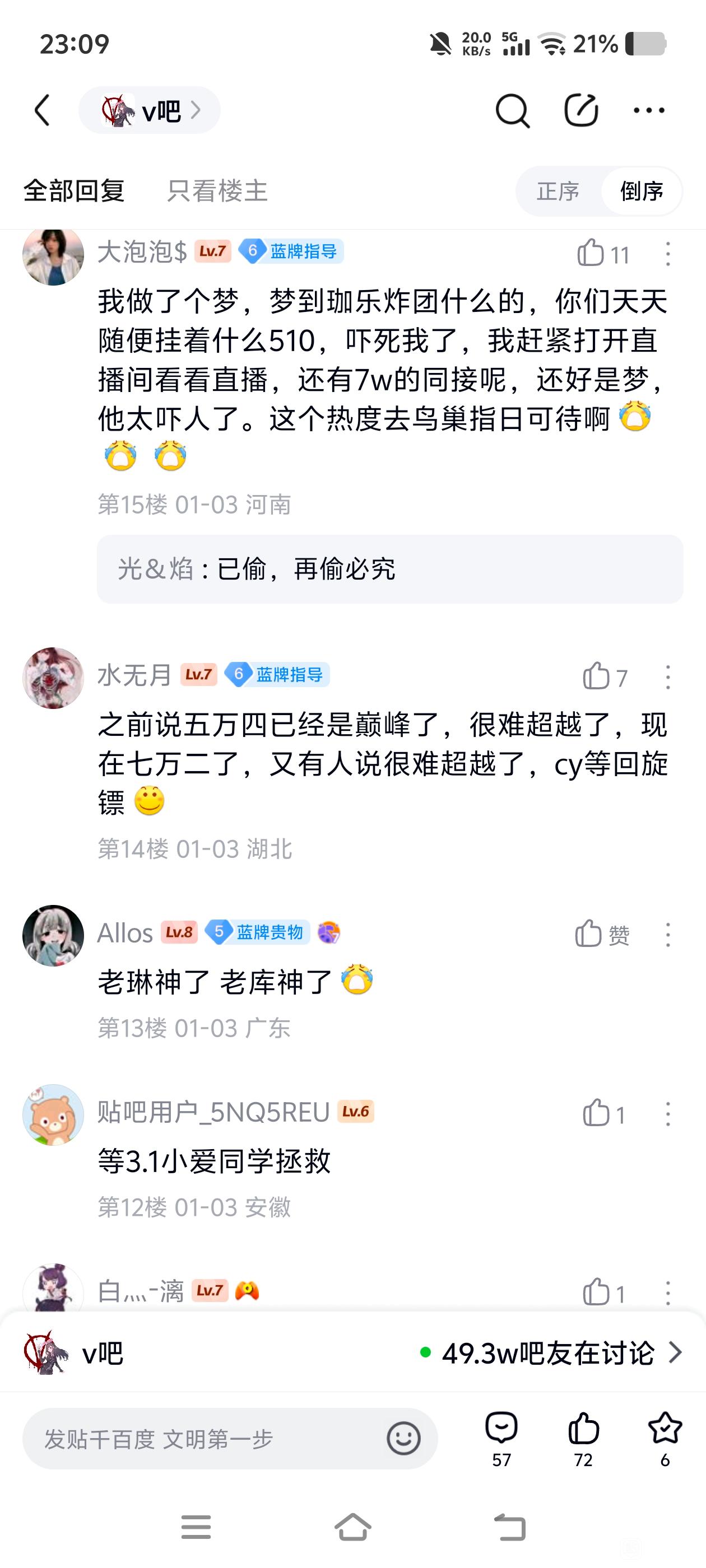Open the reply from 光&焰

[390, 569]
